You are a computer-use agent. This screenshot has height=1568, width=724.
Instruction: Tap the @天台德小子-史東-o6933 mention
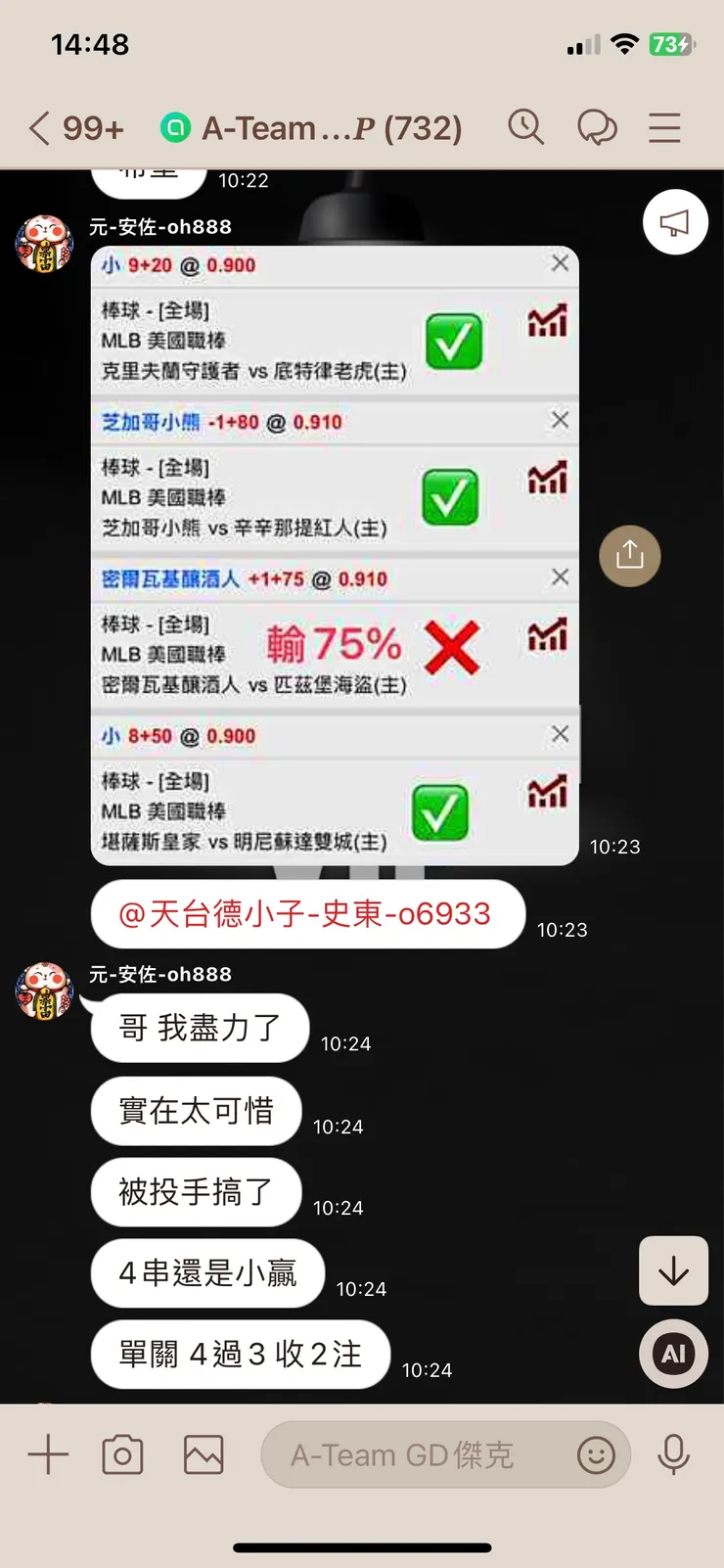[x=307, y=913]
